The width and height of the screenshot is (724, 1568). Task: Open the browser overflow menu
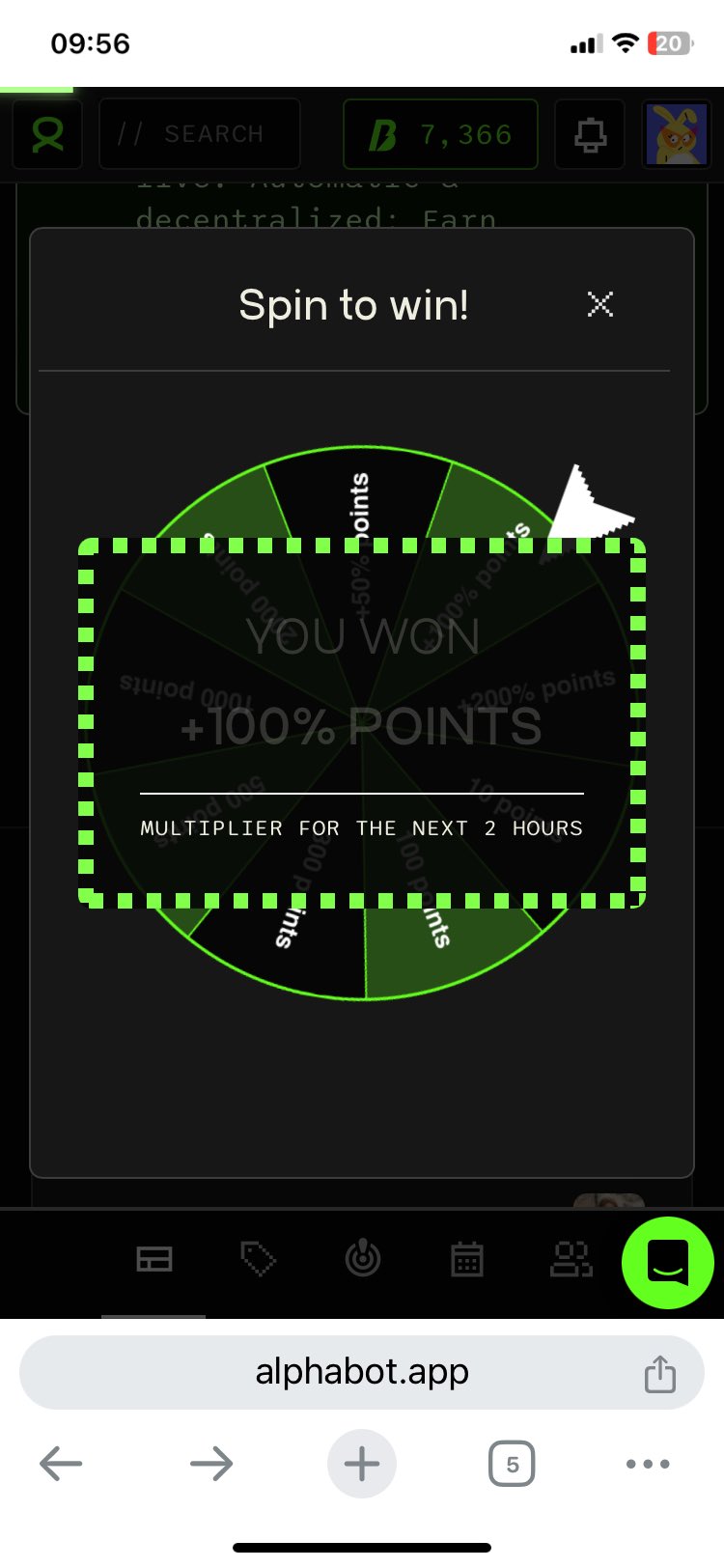(648, 1464)
